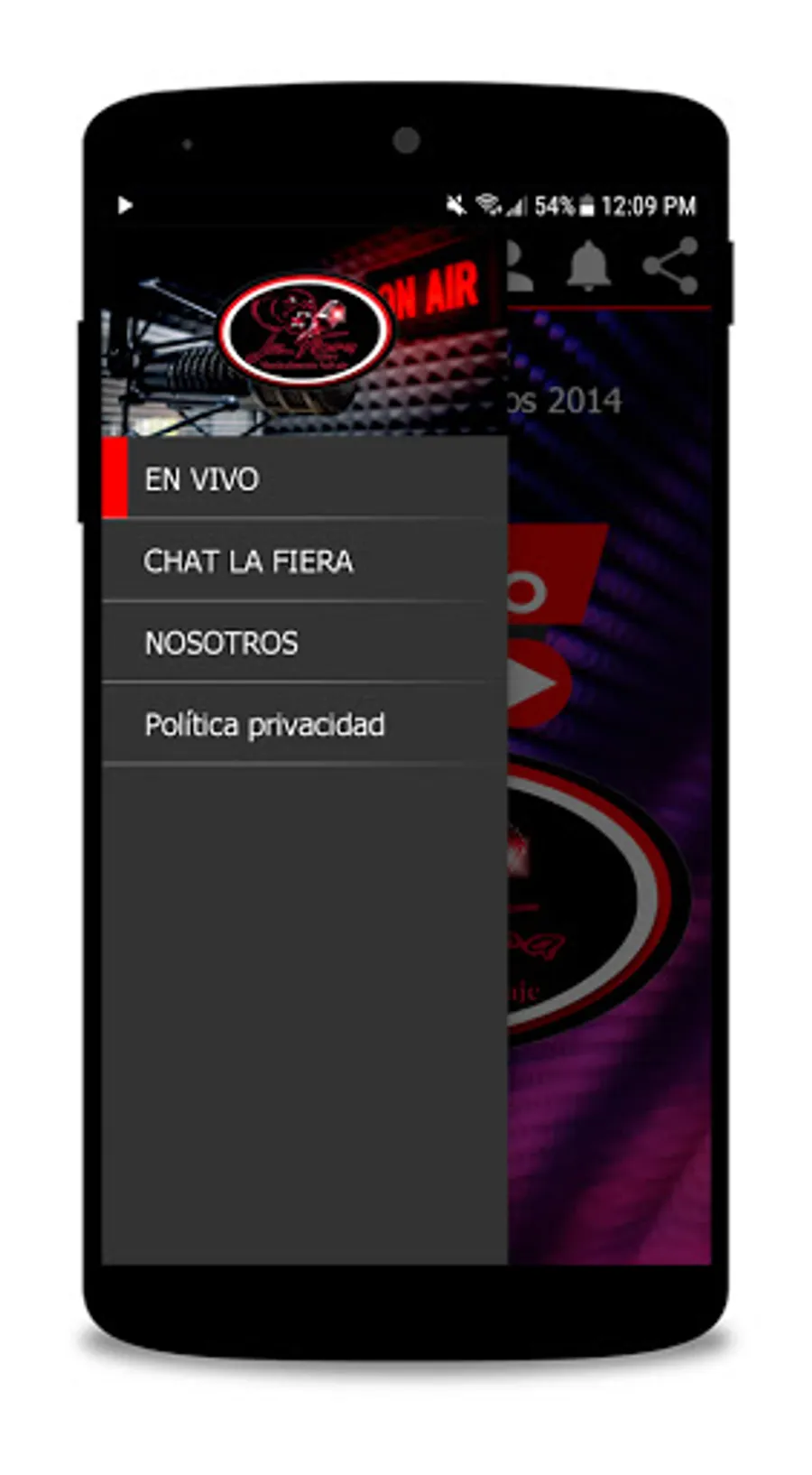Tap the 54% battery percentage text
Viewport: 812px width, 1475px height.
554,205
